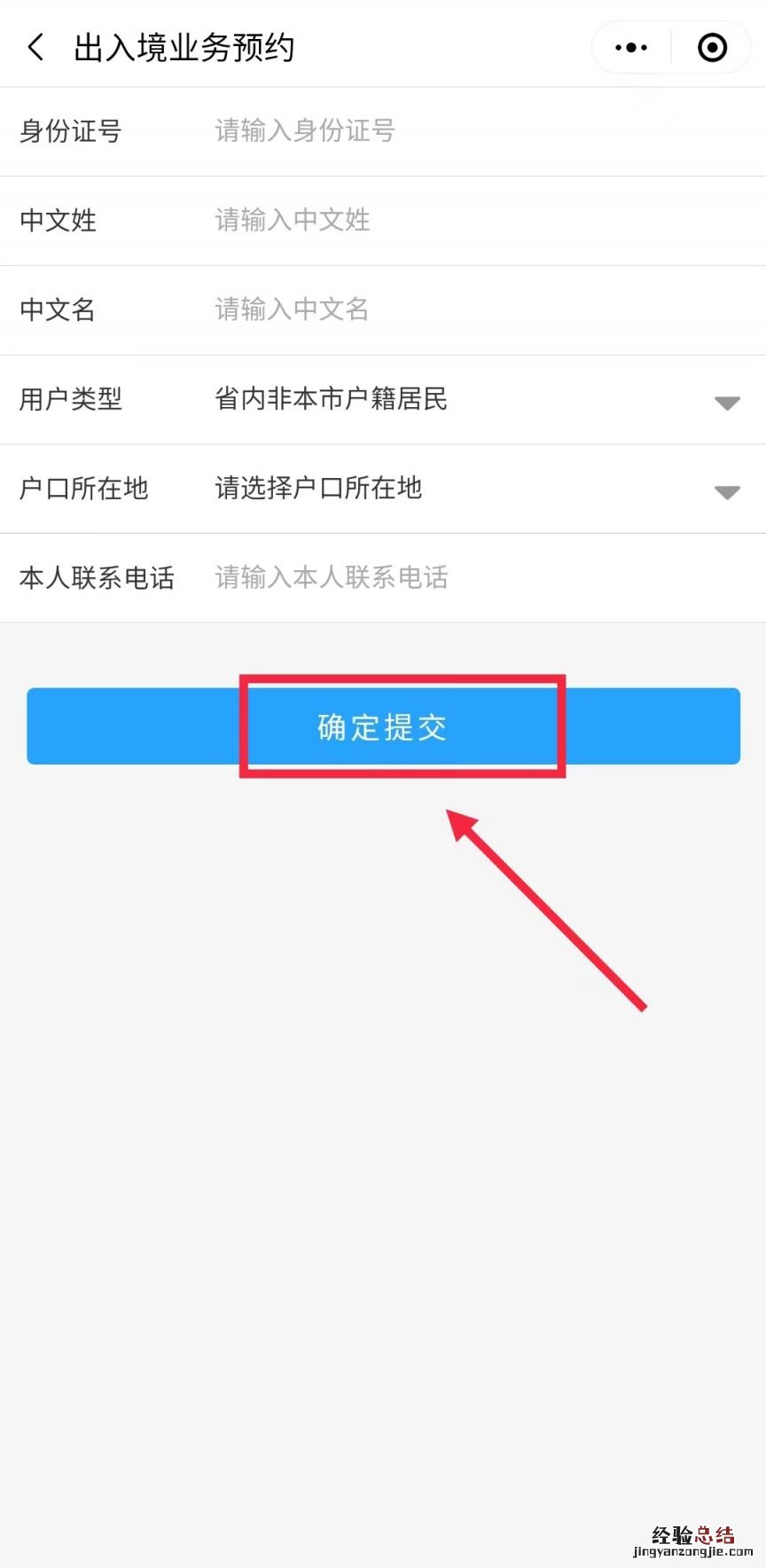This screenshot has height=1568, width=766.
Task: Go back from 出入境业务预约 page
Action: 35,47
